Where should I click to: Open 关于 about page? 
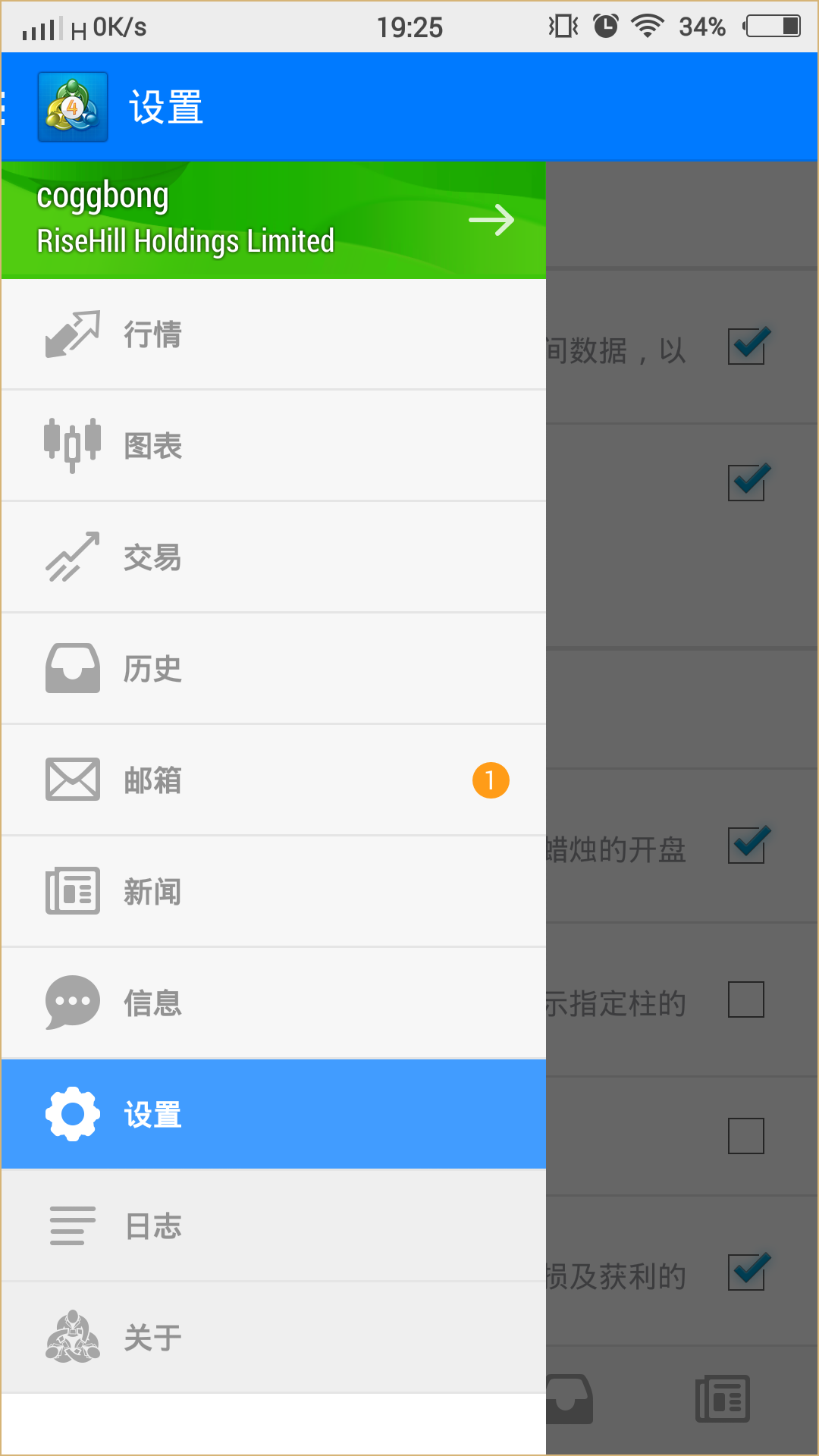[273, 1338]
